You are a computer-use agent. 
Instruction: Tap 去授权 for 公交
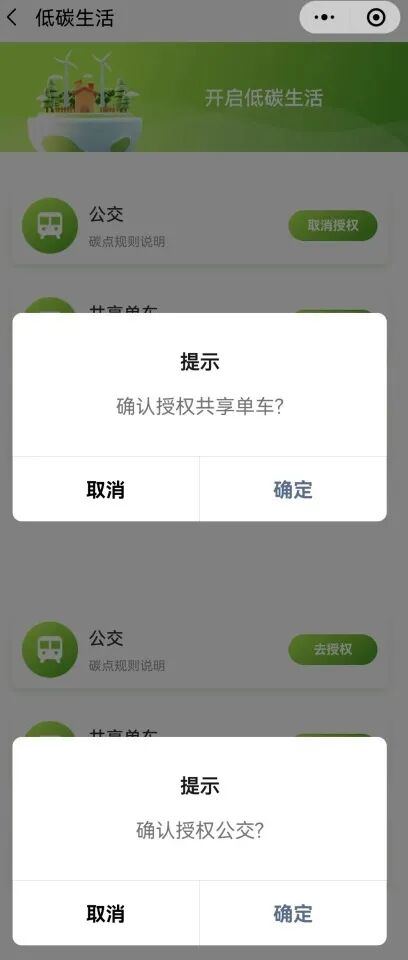point(333,650)
